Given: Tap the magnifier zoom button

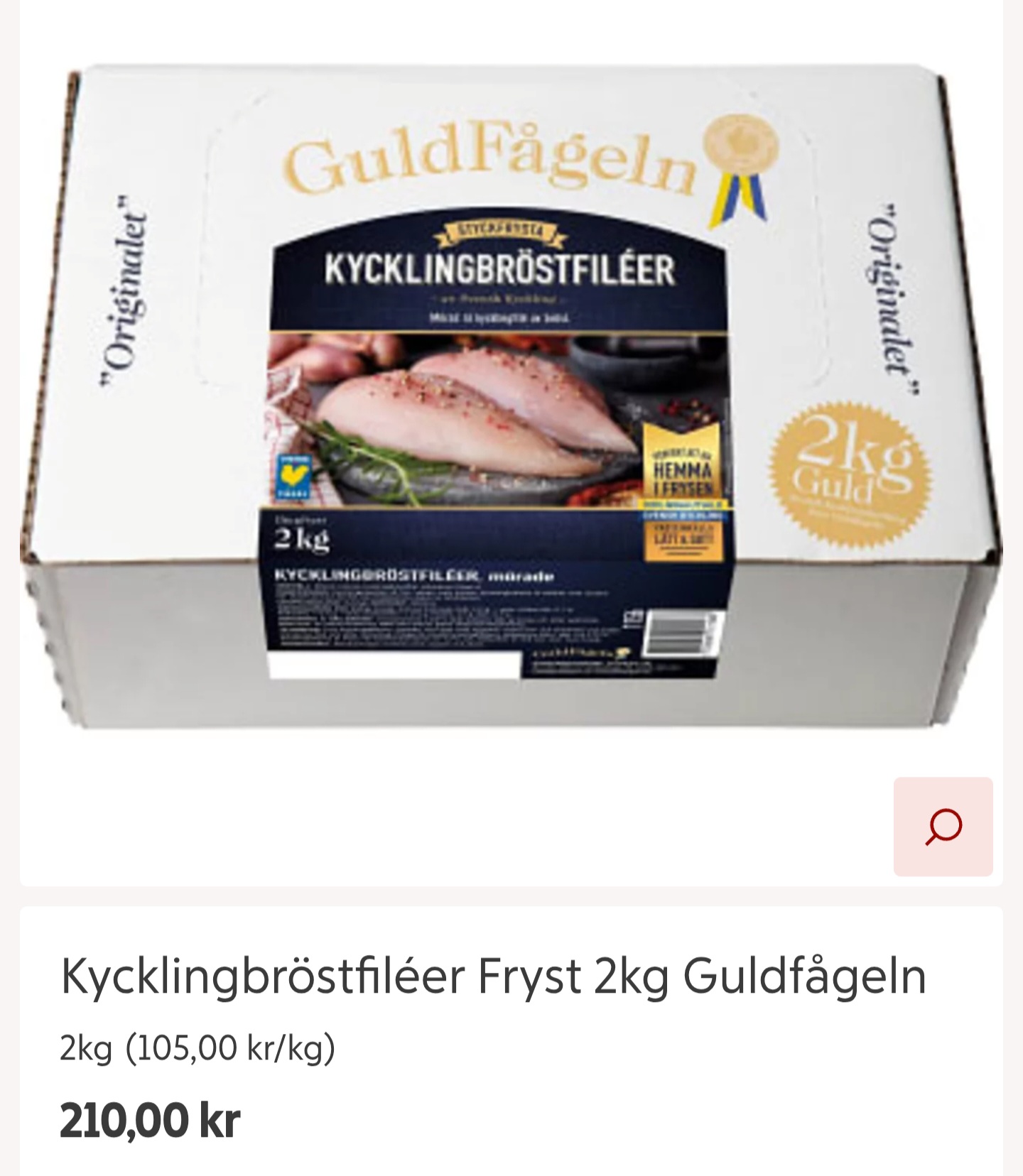Looking at the screenshot, I should tap(943, 827).
